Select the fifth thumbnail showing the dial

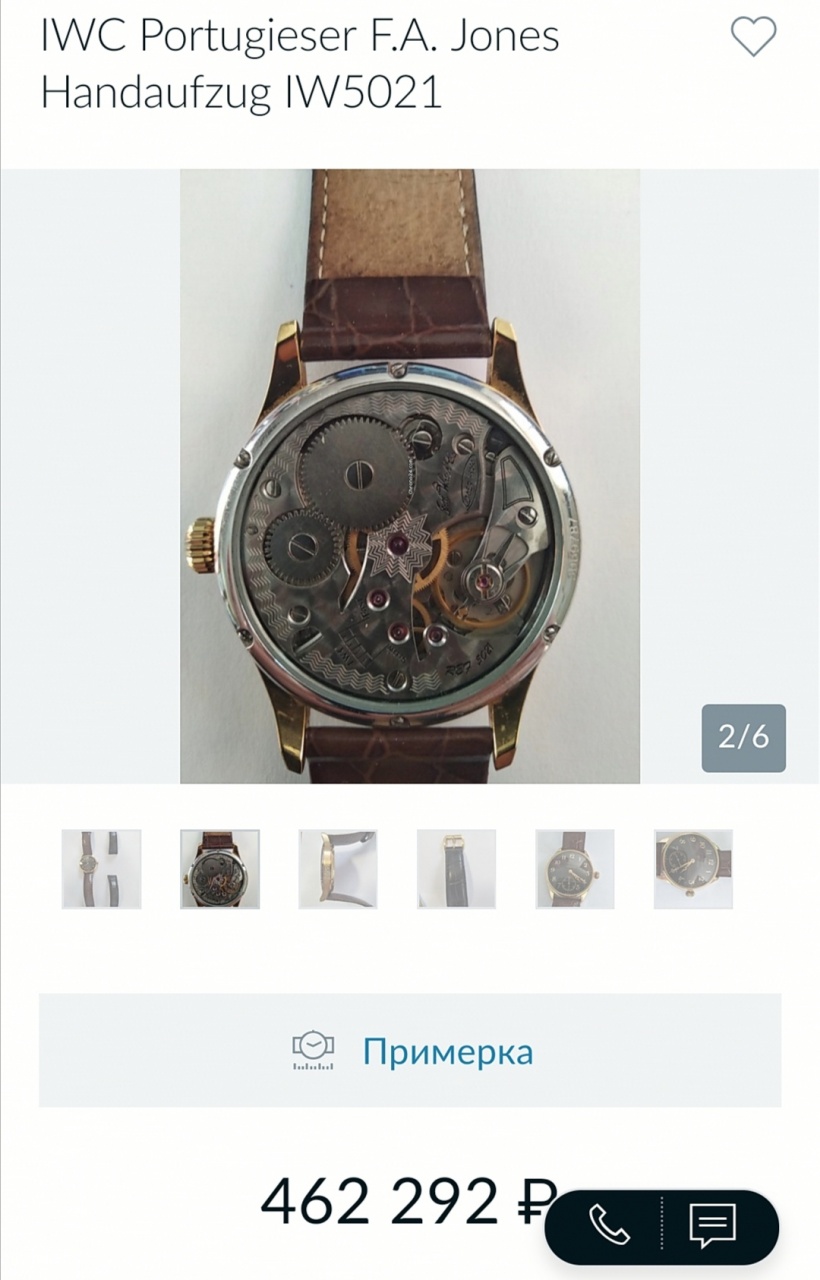pos(575,869)
